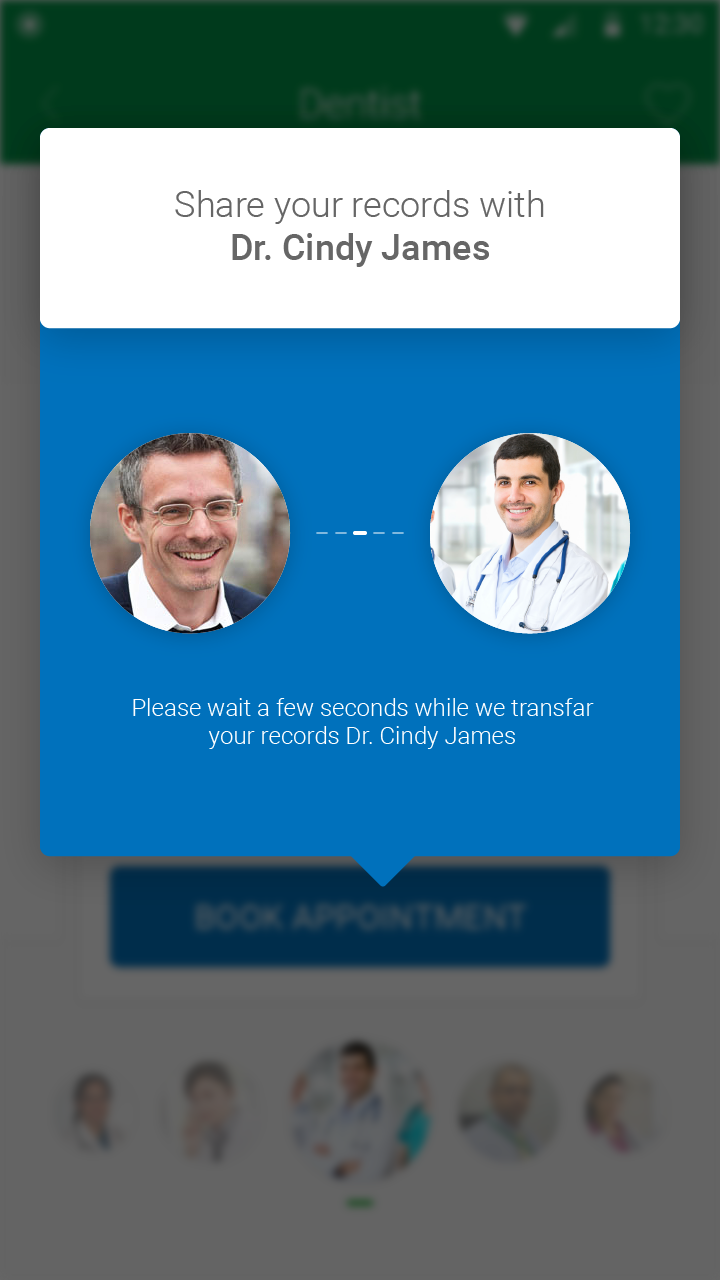Viewport: 720px width, 1280px height.
Task: Tap the blurred Book Appointment button
Action: click(x=360, y=917)
